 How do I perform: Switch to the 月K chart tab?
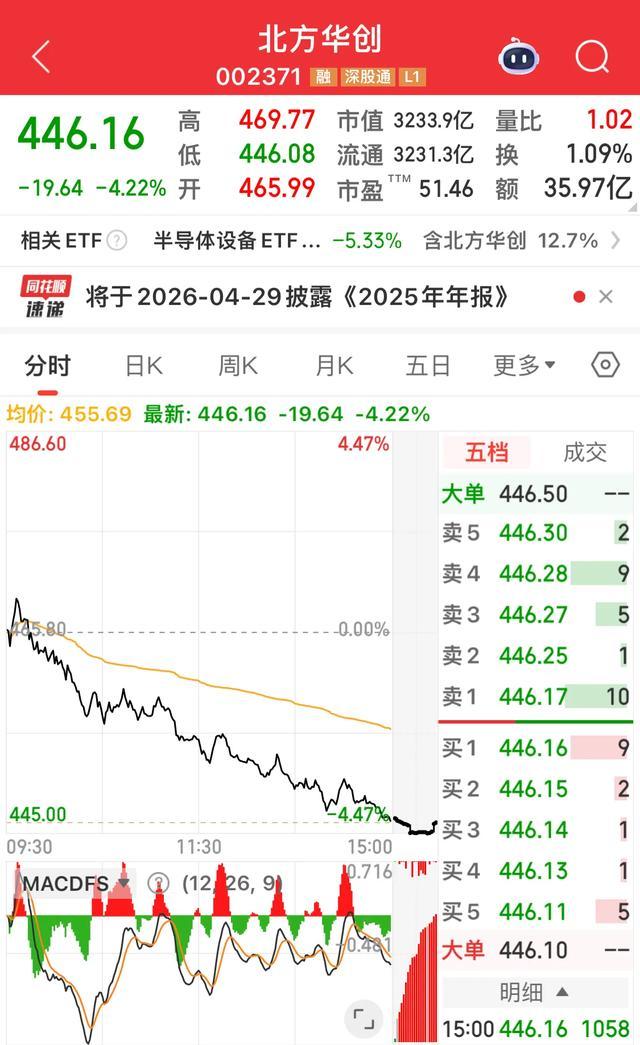(334, 366)
